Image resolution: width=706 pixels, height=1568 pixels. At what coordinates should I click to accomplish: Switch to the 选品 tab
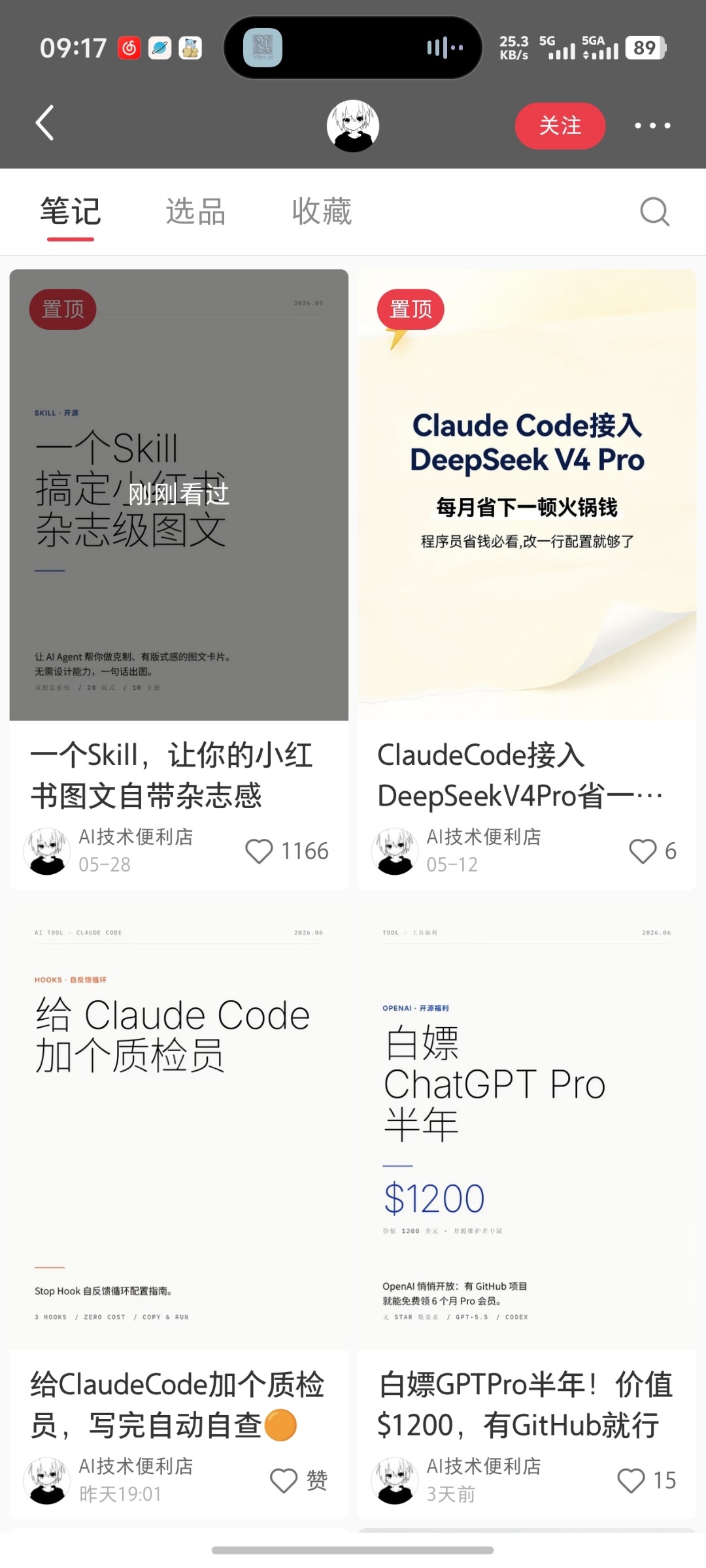(195, 212)
